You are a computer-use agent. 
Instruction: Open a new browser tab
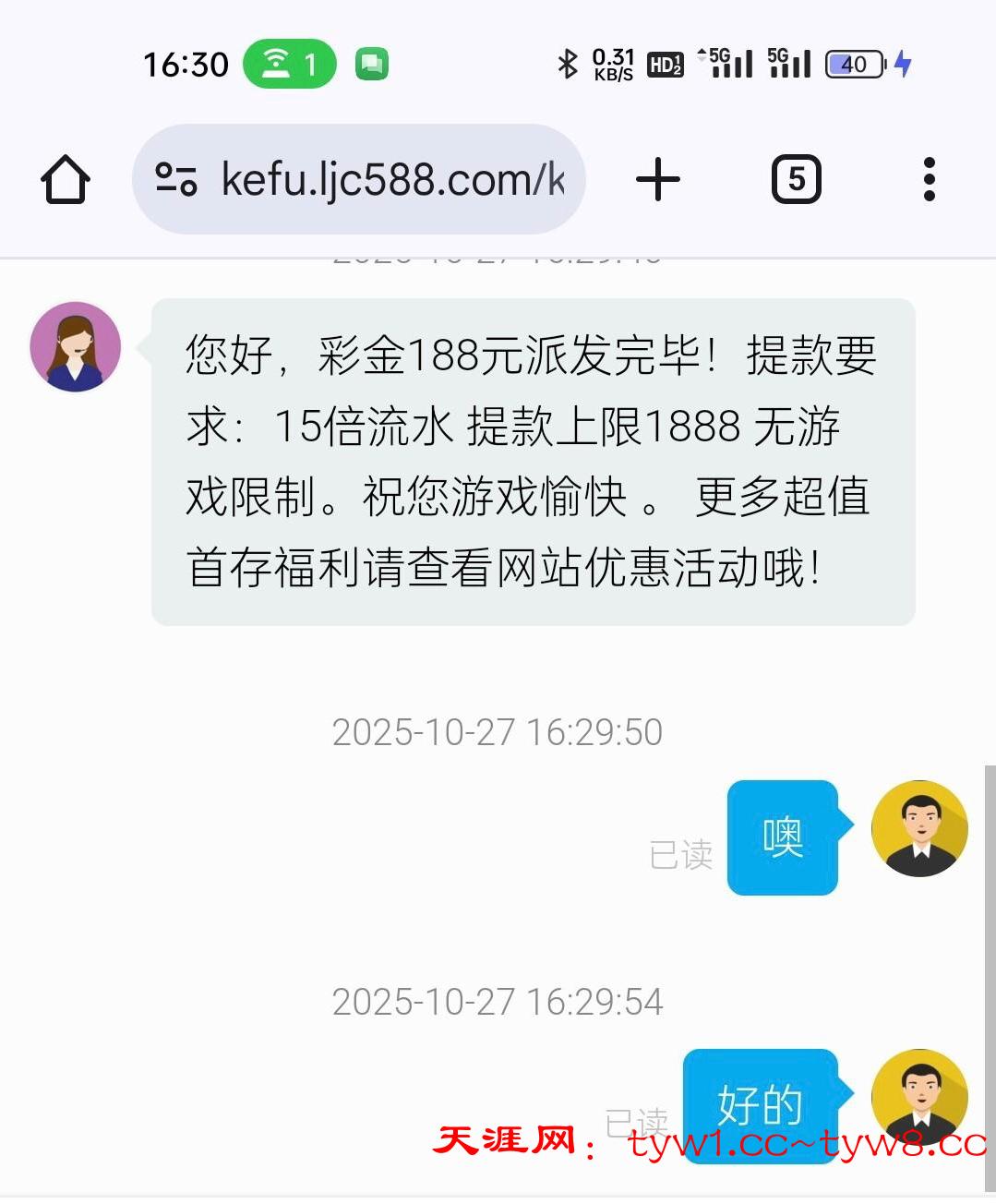coord(658,179)
